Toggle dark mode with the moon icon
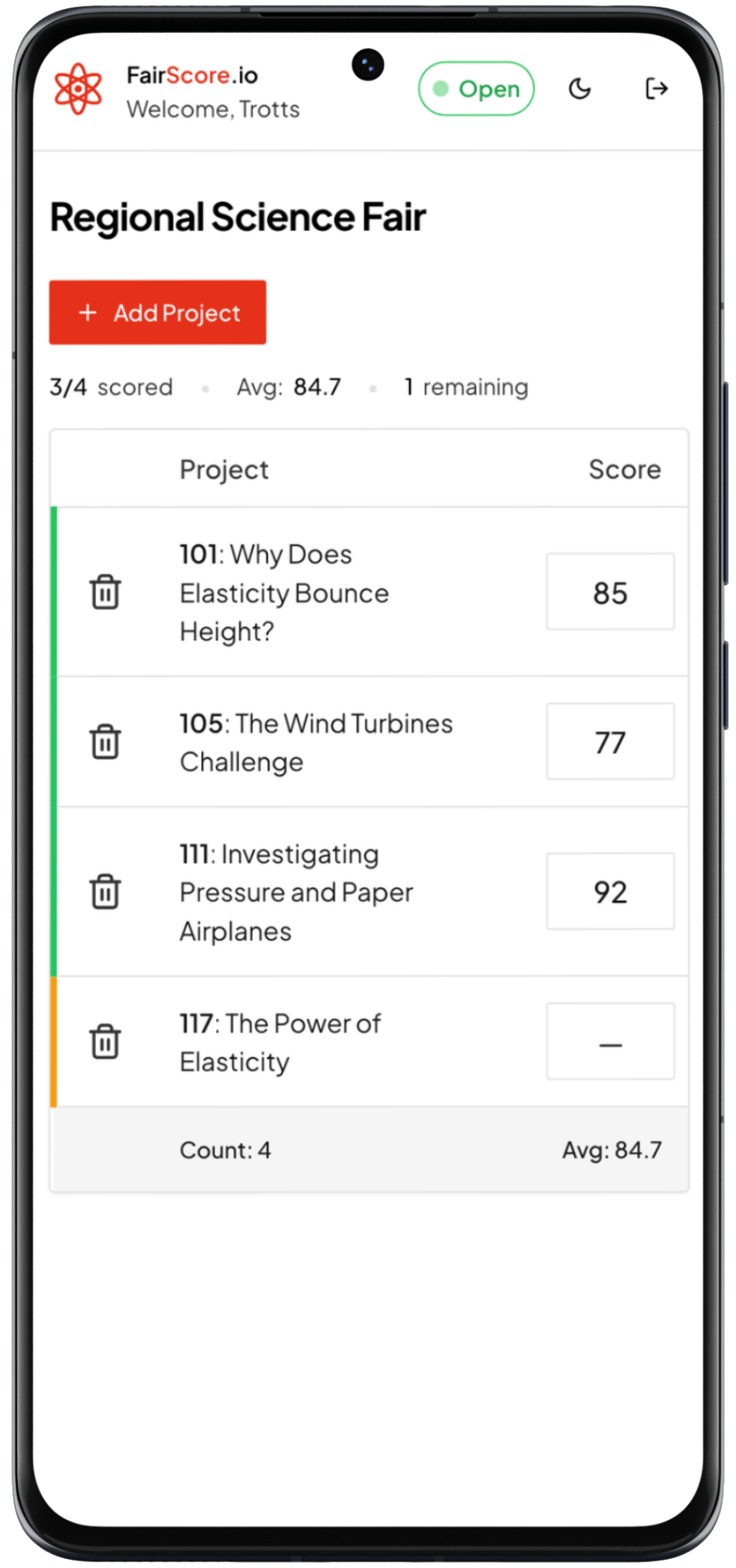Image resolution: width=736 pixels, height=1568 pixels. 580,89
